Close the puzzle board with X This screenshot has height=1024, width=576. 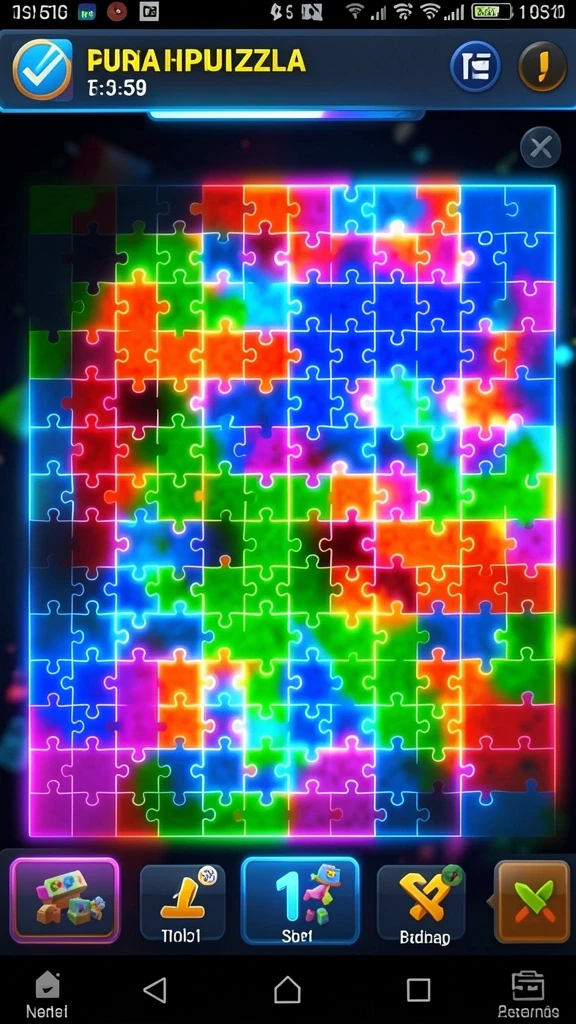(541, 148)
